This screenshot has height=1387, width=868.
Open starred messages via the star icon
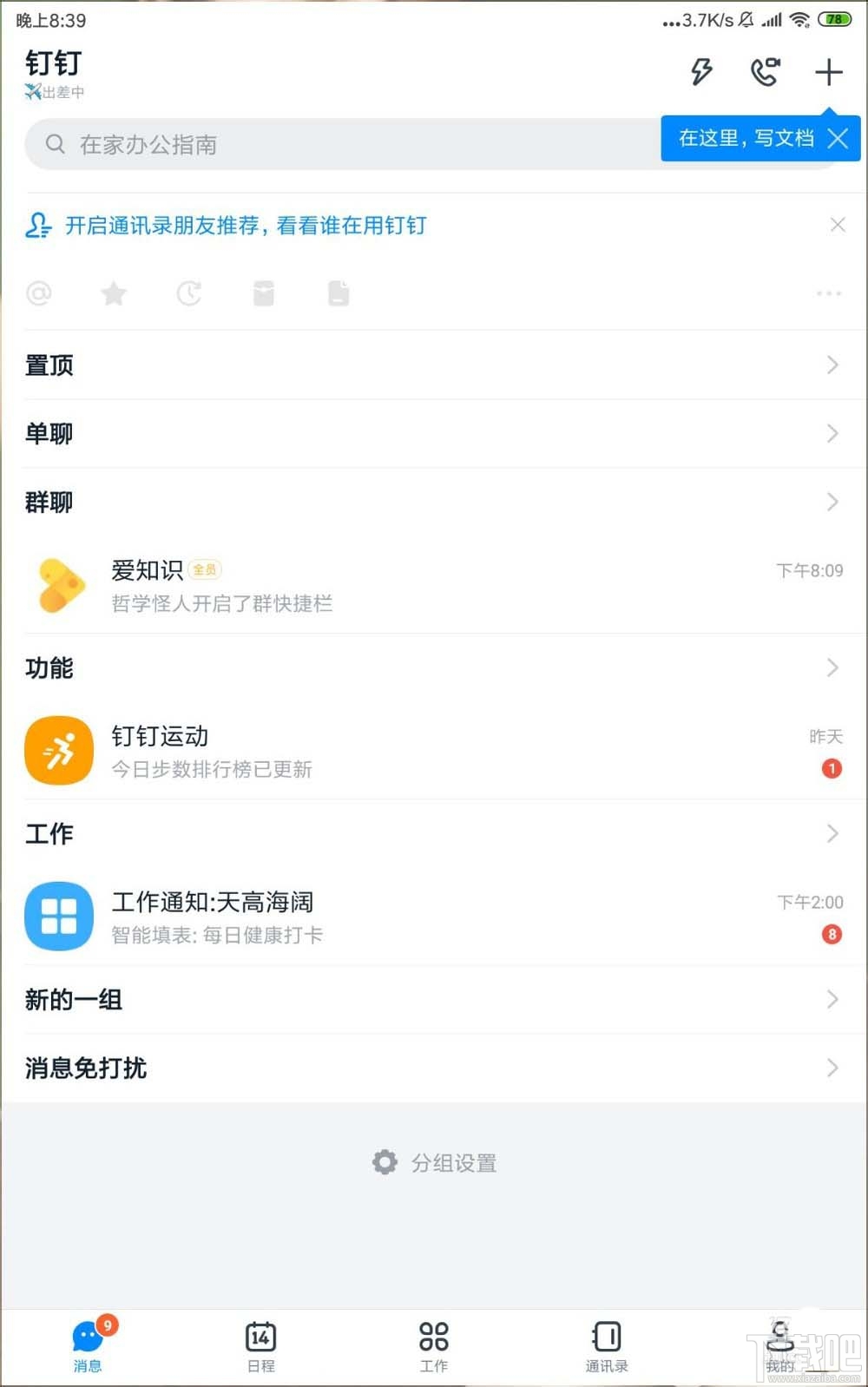(114, 293)
